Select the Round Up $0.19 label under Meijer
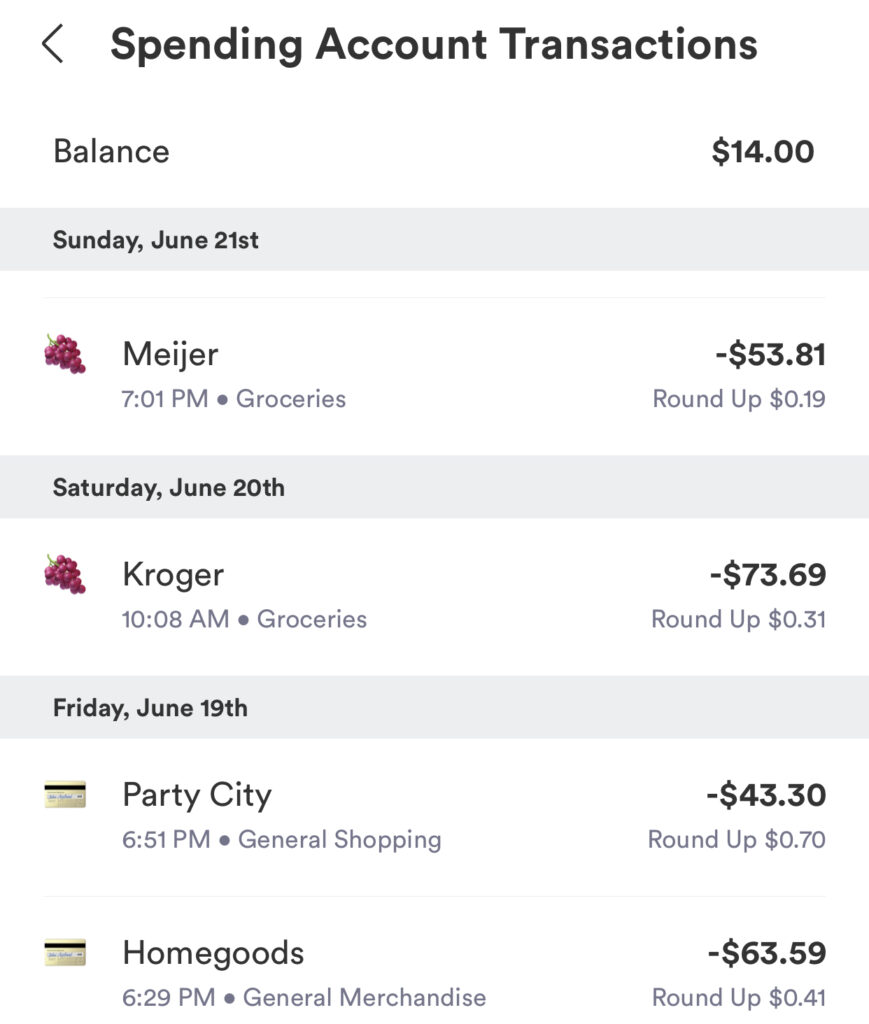869x1024 pixels. 737,399
